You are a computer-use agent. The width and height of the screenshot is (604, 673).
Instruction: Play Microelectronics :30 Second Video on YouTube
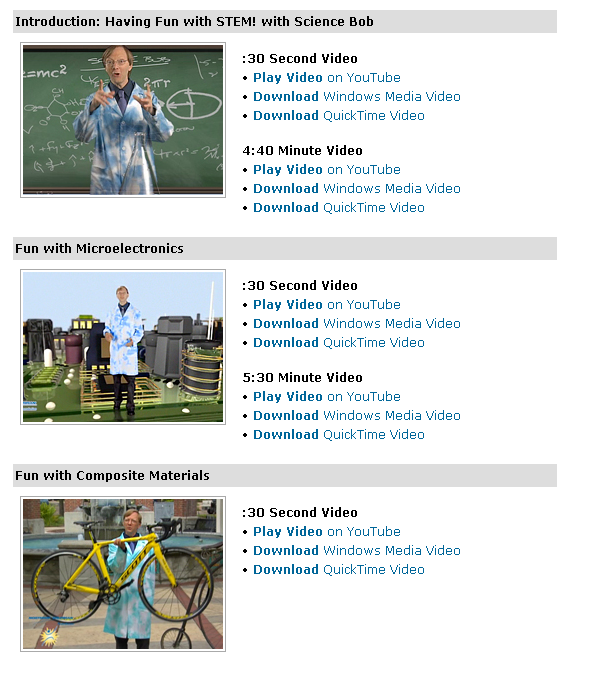click(x=326, y=305)
